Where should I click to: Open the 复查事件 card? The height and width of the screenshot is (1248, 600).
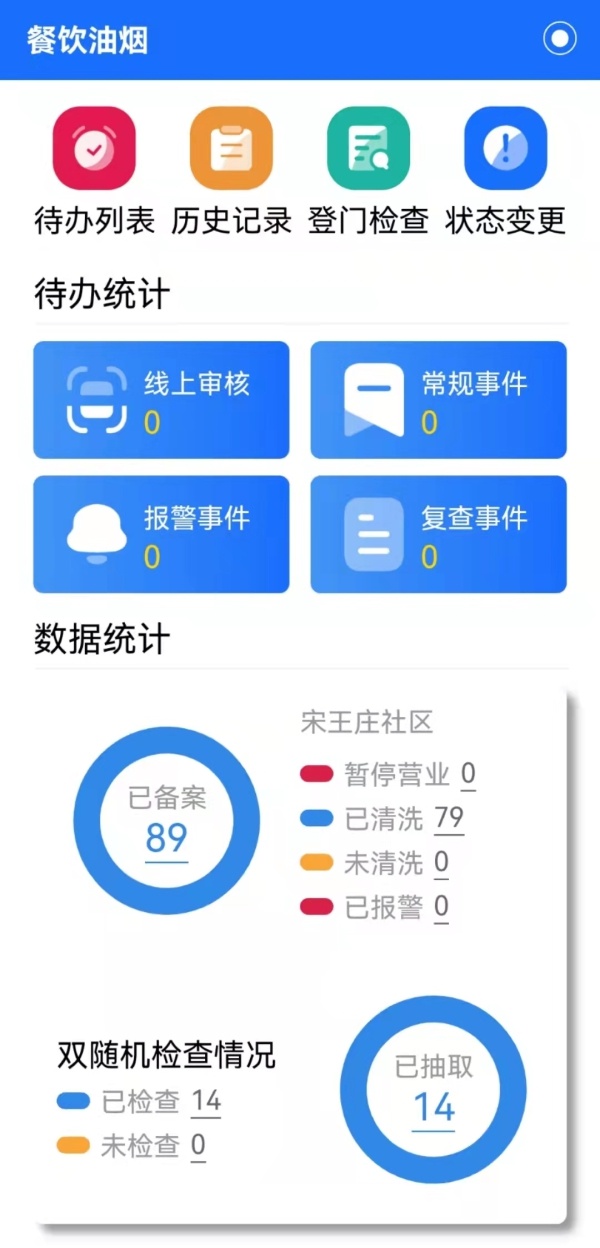click(x=438, y=534)
